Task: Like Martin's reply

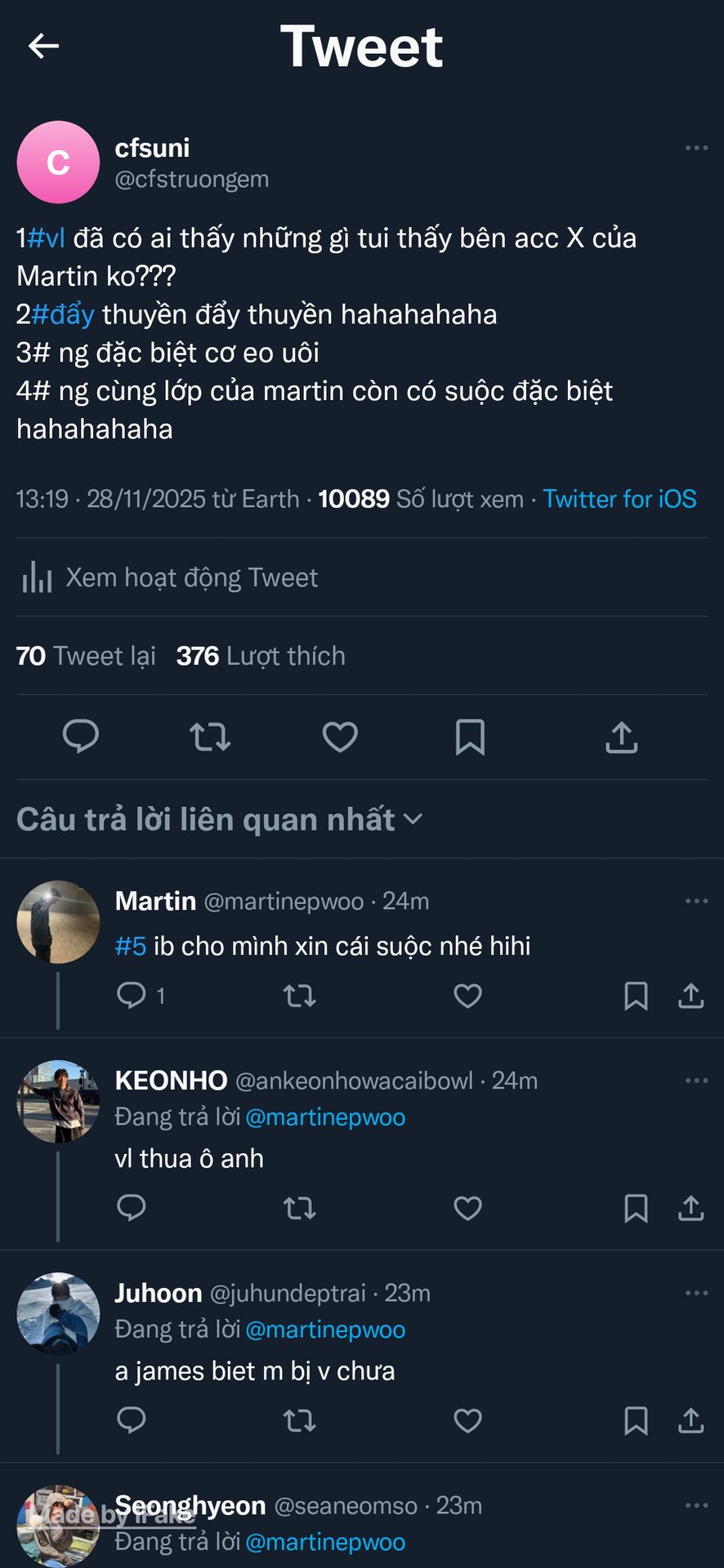Action: [467, 996]
